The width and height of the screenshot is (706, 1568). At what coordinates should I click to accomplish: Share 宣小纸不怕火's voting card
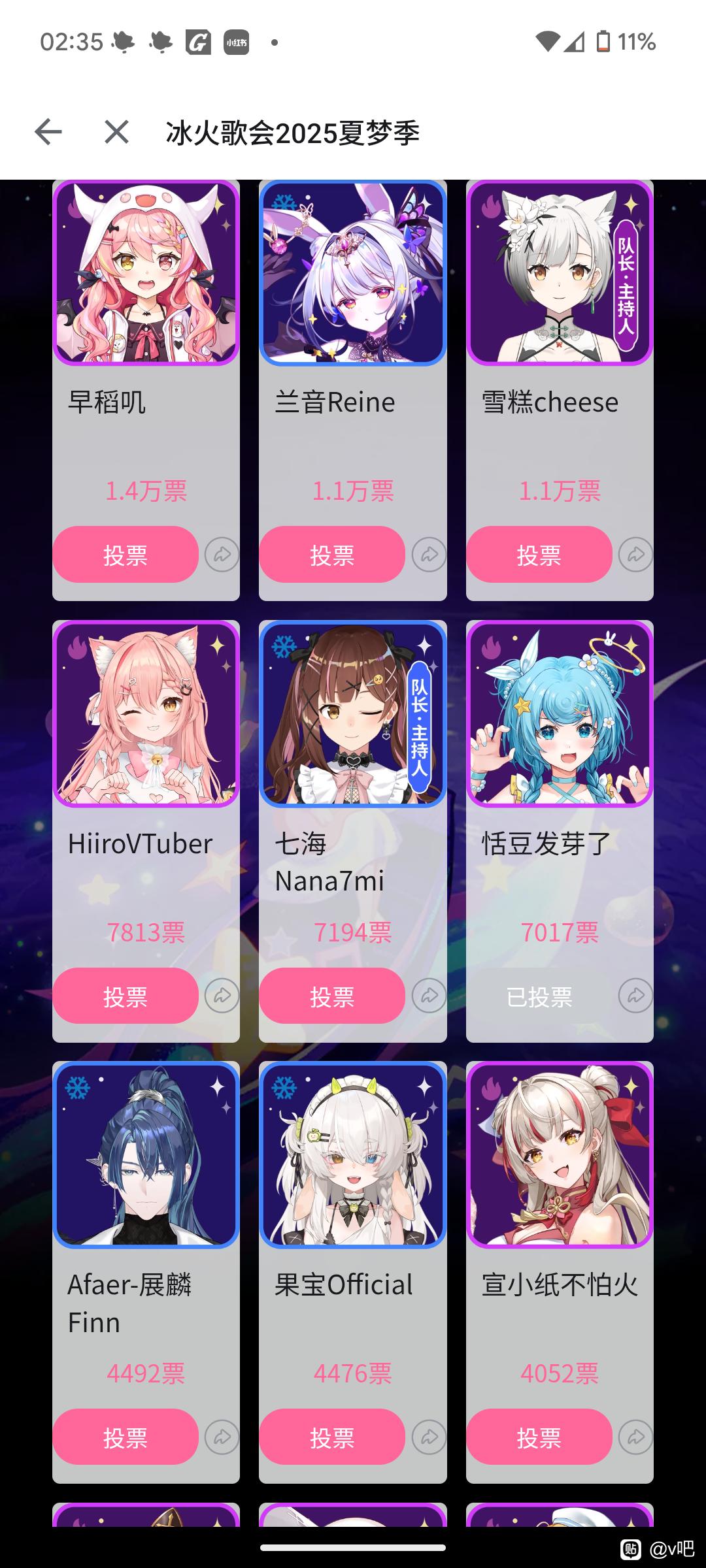pos(635,1437)
